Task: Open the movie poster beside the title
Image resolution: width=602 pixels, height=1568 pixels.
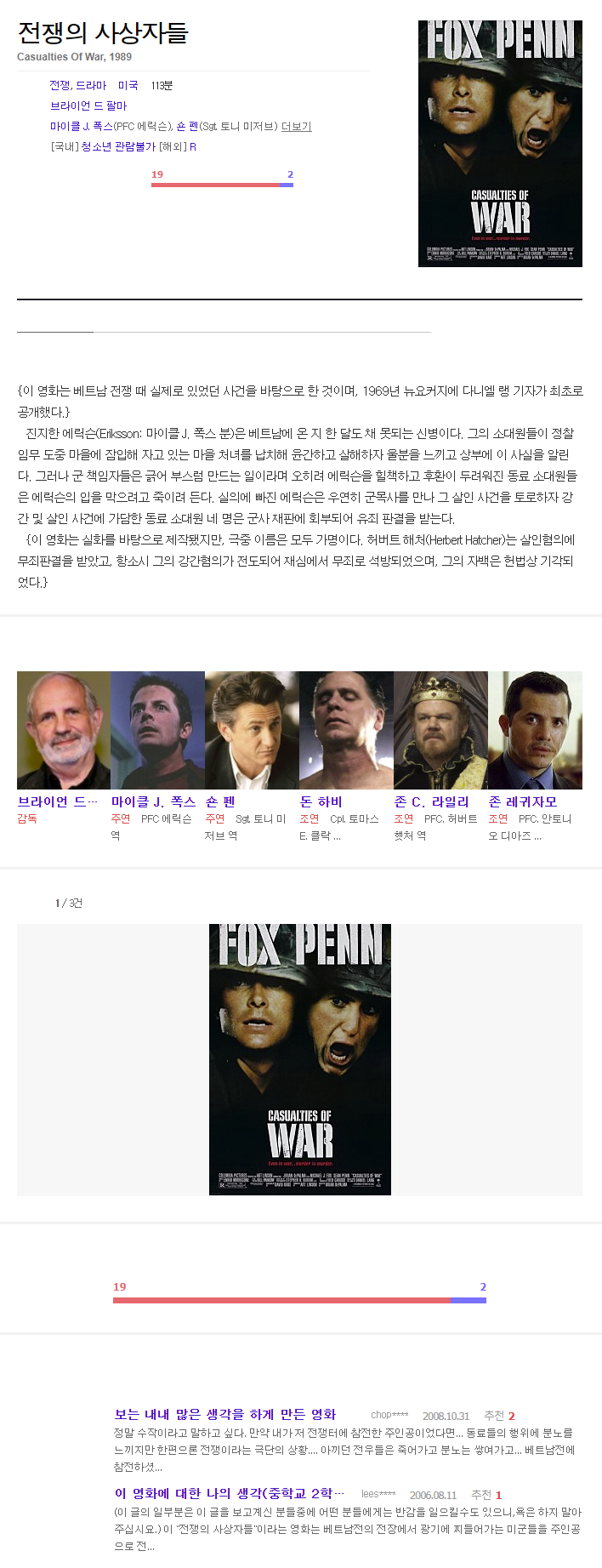Action: pyautogui.click(x=500, y=144)
